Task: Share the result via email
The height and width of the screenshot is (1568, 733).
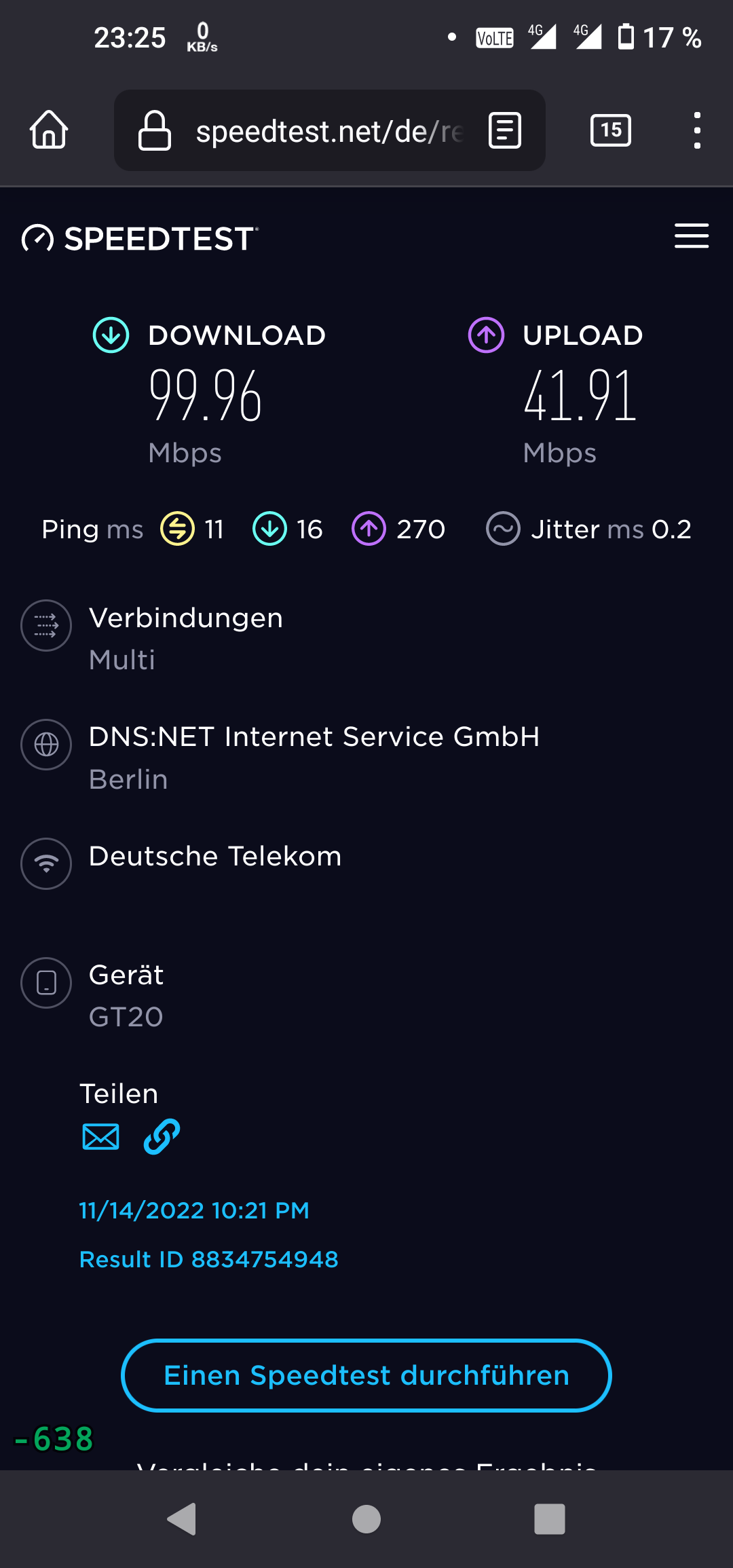Action: pos(100,1137)
